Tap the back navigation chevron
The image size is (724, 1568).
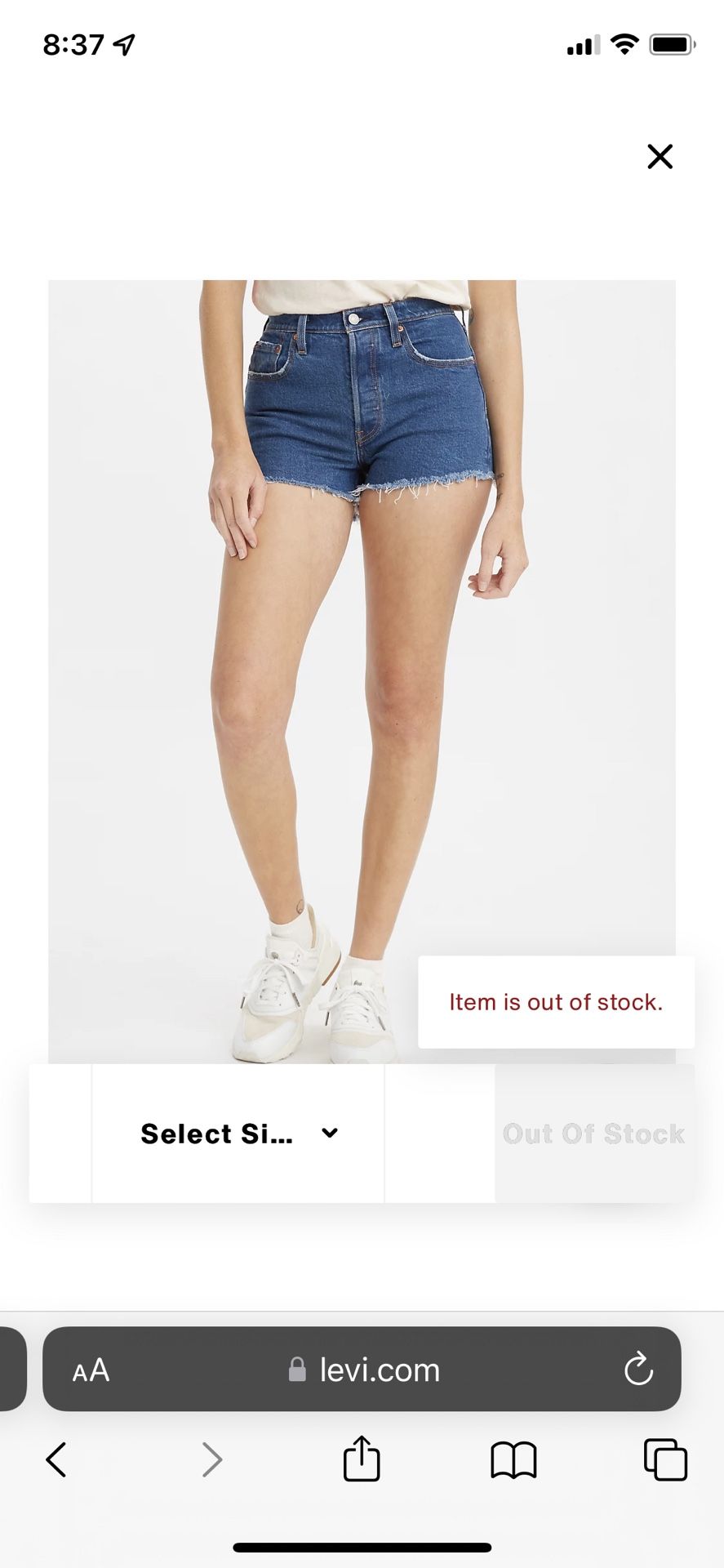pos(56,1459)
